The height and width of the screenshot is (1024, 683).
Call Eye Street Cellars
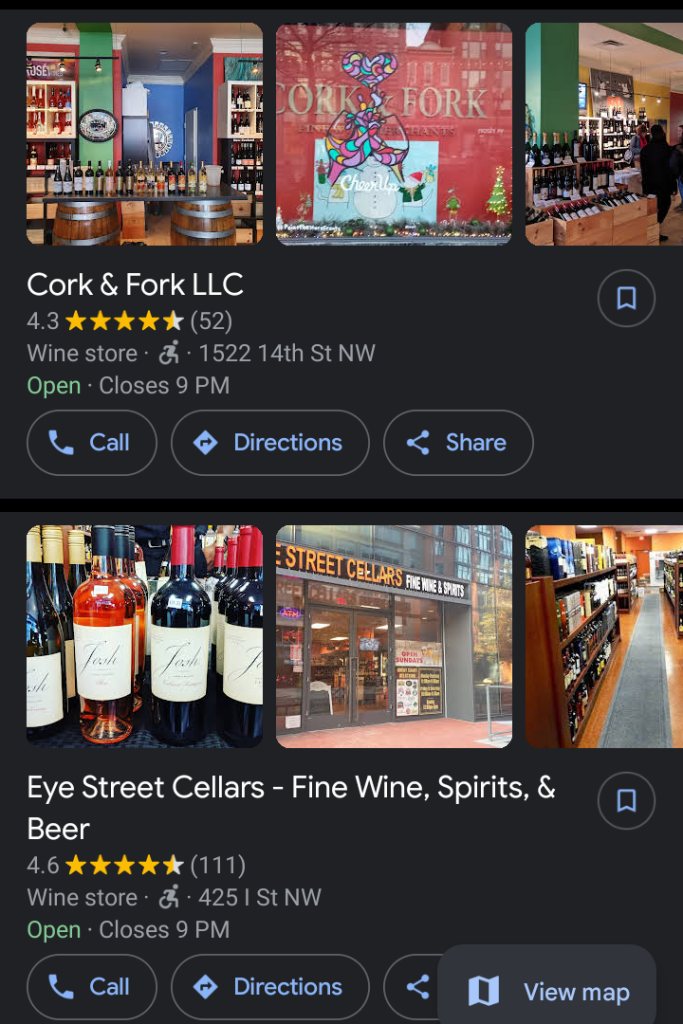coord(92,987)
